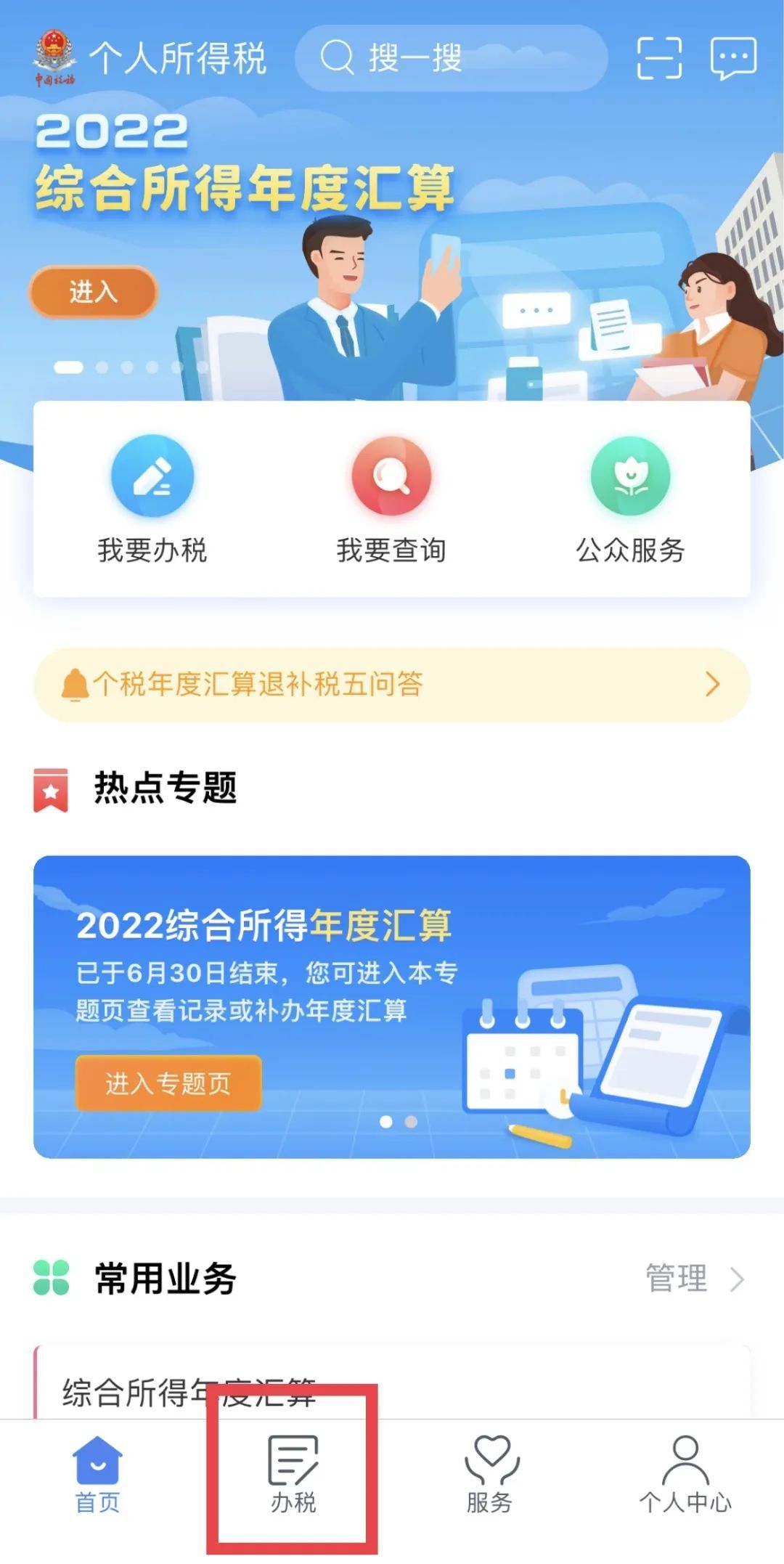Switch to the 首页 tab

[98, 1475]
